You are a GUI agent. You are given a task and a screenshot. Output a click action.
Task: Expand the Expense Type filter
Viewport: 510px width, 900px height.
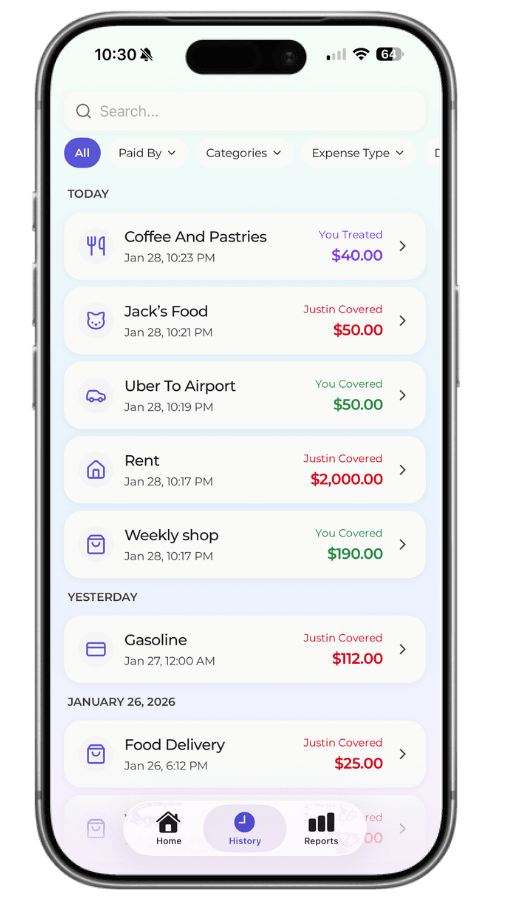(358, 153)
